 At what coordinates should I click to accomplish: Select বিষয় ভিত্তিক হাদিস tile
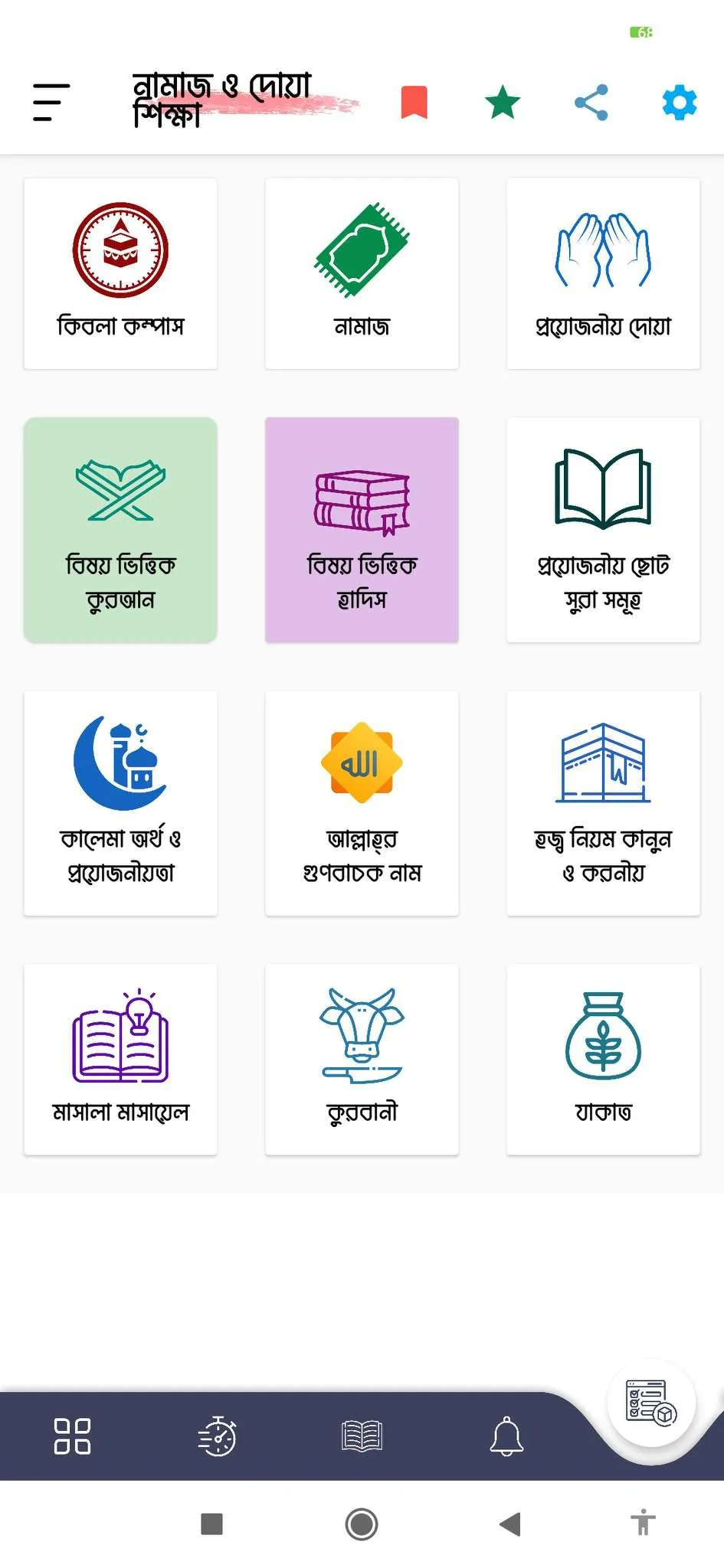click(x=362, y=530)
